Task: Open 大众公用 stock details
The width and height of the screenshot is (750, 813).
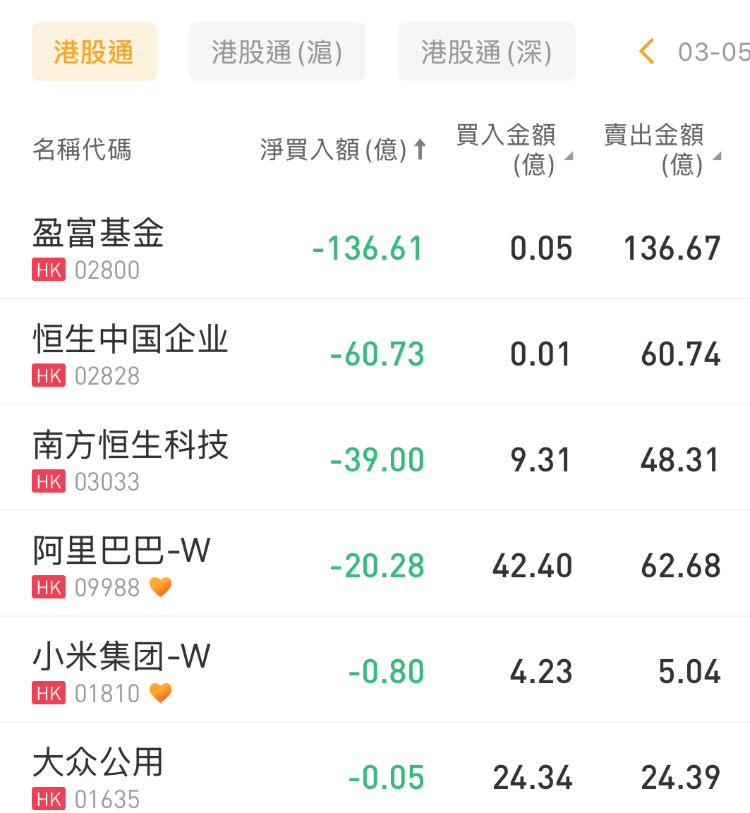Action: click(98, 776)
